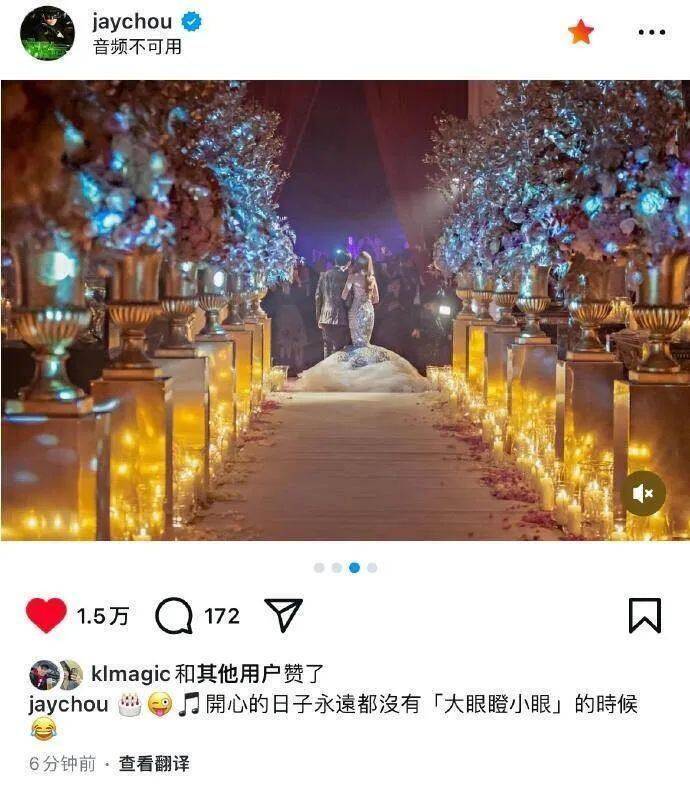Screen dimensions: 690x786
Task: Share the post via the paper plane icon
Action: [283, 616]
